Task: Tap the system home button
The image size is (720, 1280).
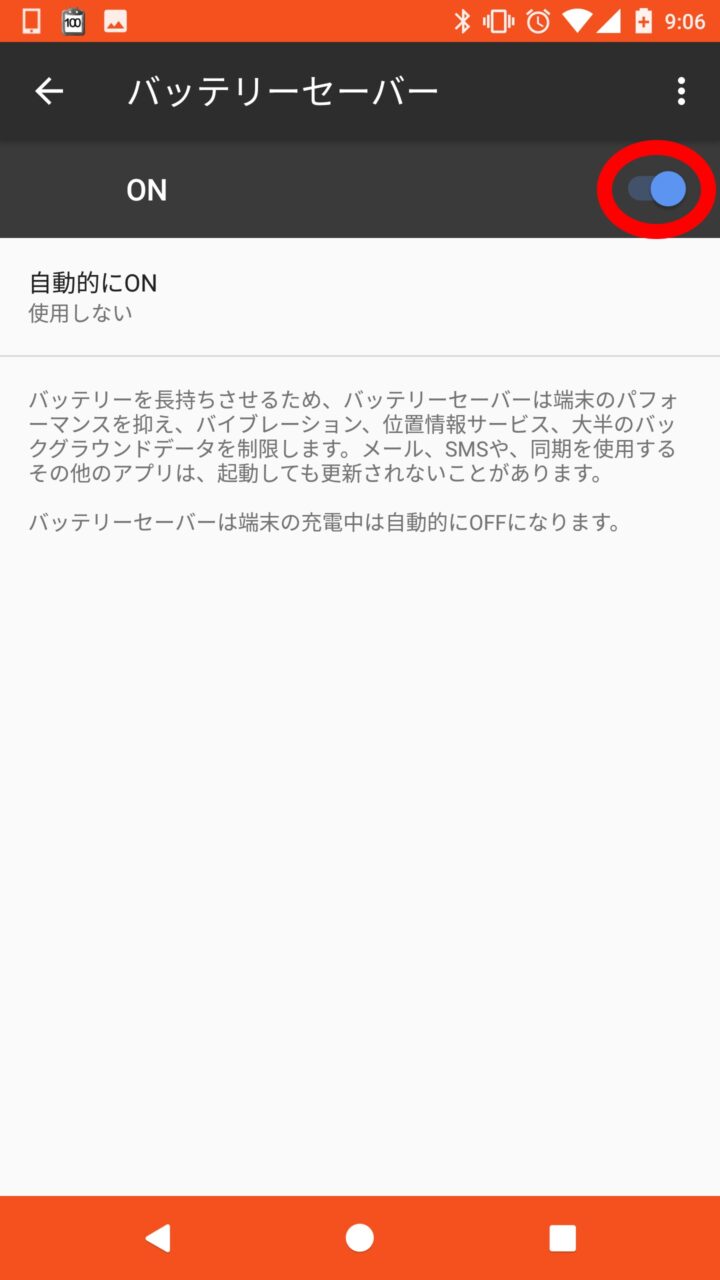Action: coord(360,1238)
